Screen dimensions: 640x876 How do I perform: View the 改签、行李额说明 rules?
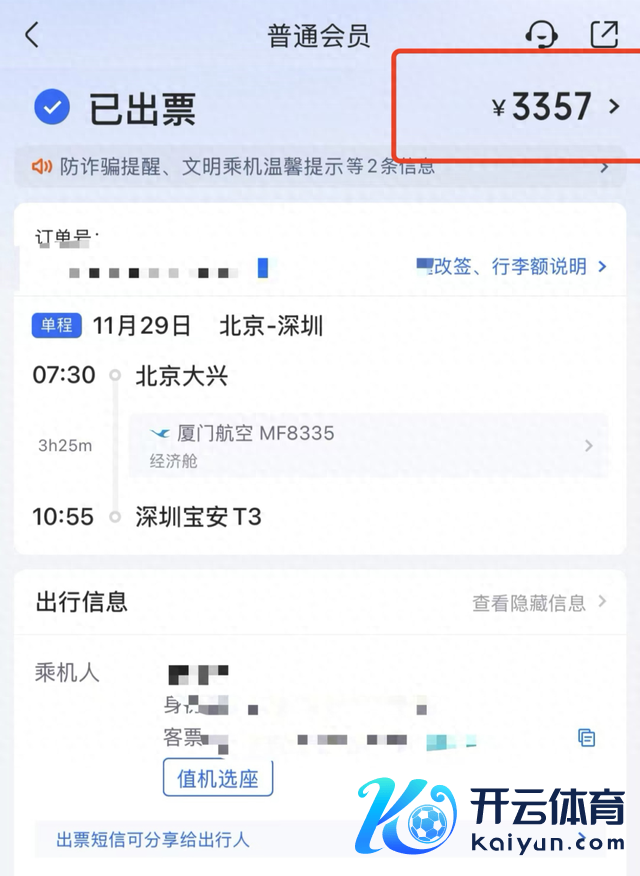point(512,266)
